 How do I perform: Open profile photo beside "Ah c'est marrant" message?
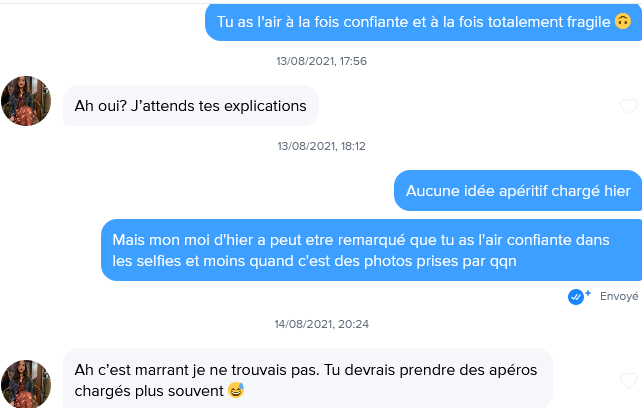(26, 384)
